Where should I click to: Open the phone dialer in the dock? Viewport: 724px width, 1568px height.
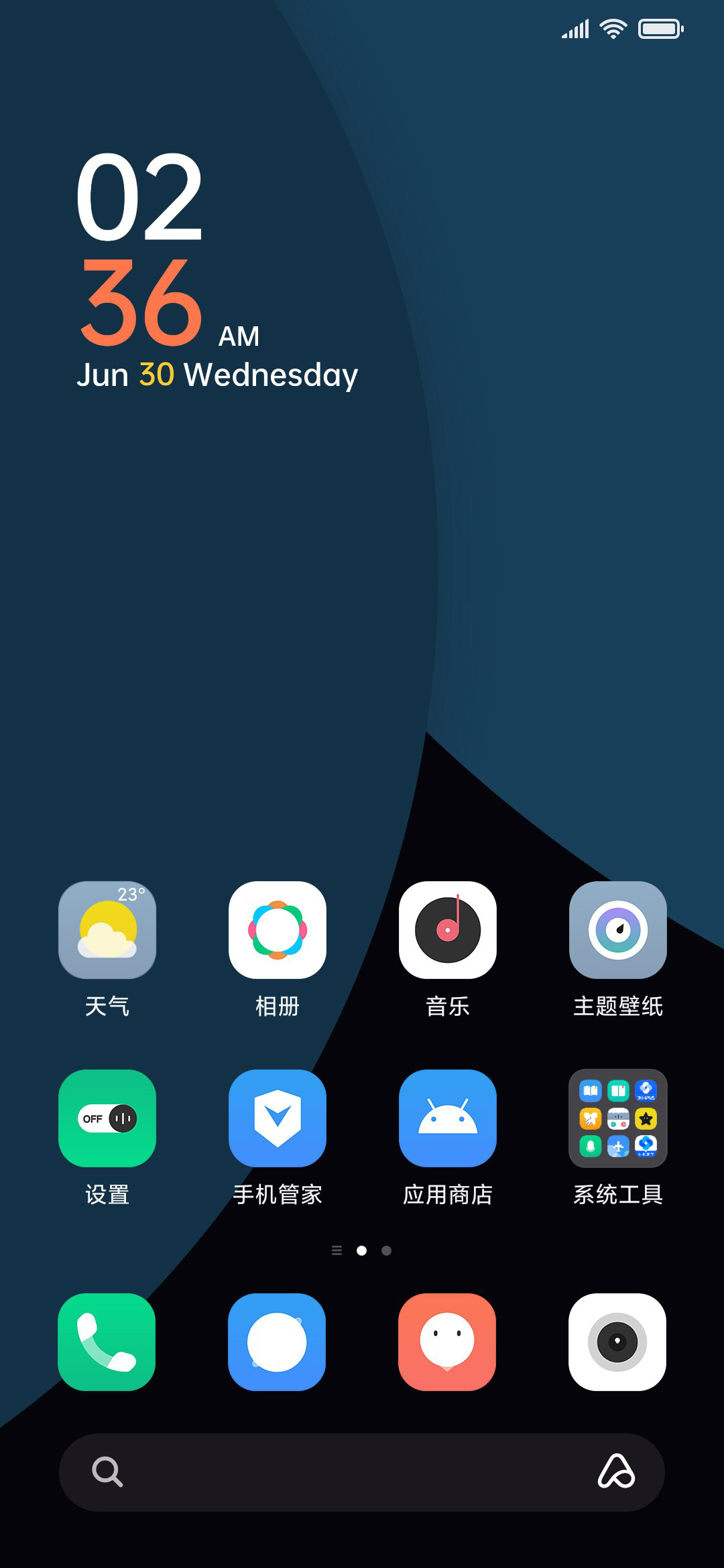click(x=107, y=1342)
